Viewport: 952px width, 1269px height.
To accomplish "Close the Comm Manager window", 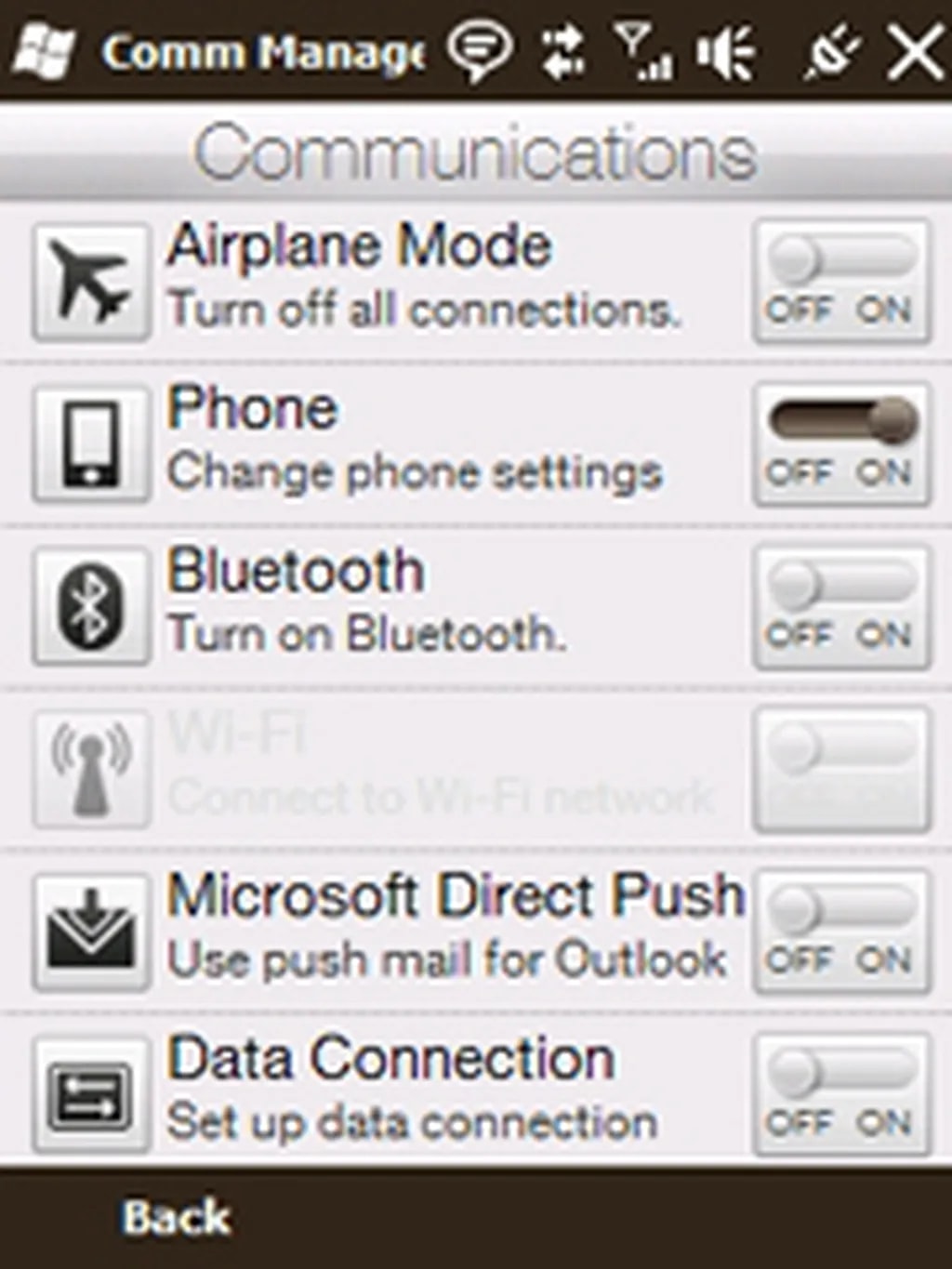I will click(913, 51).
